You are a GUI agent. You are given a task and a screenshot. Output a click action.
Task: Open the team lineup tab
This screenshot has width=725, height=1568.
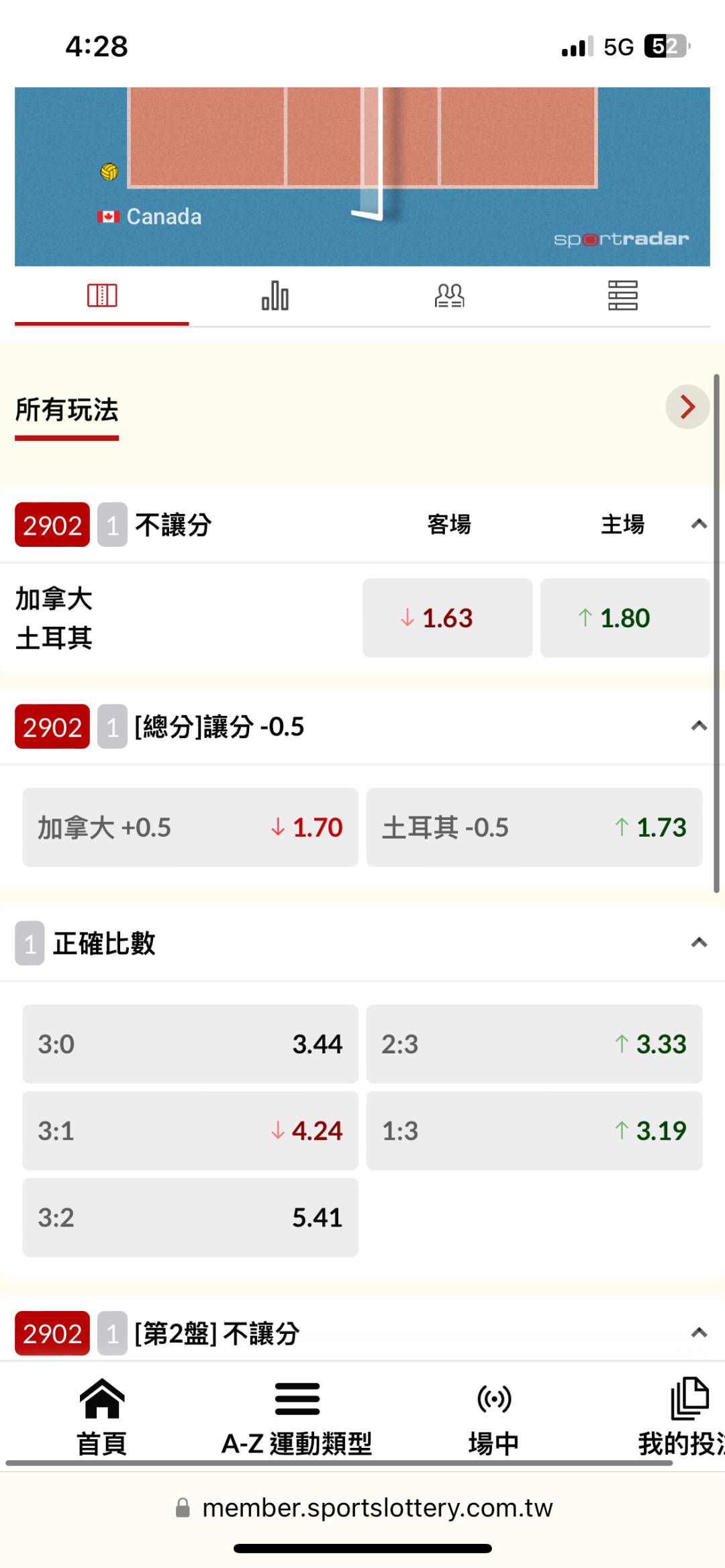click(x=449, y=296)
